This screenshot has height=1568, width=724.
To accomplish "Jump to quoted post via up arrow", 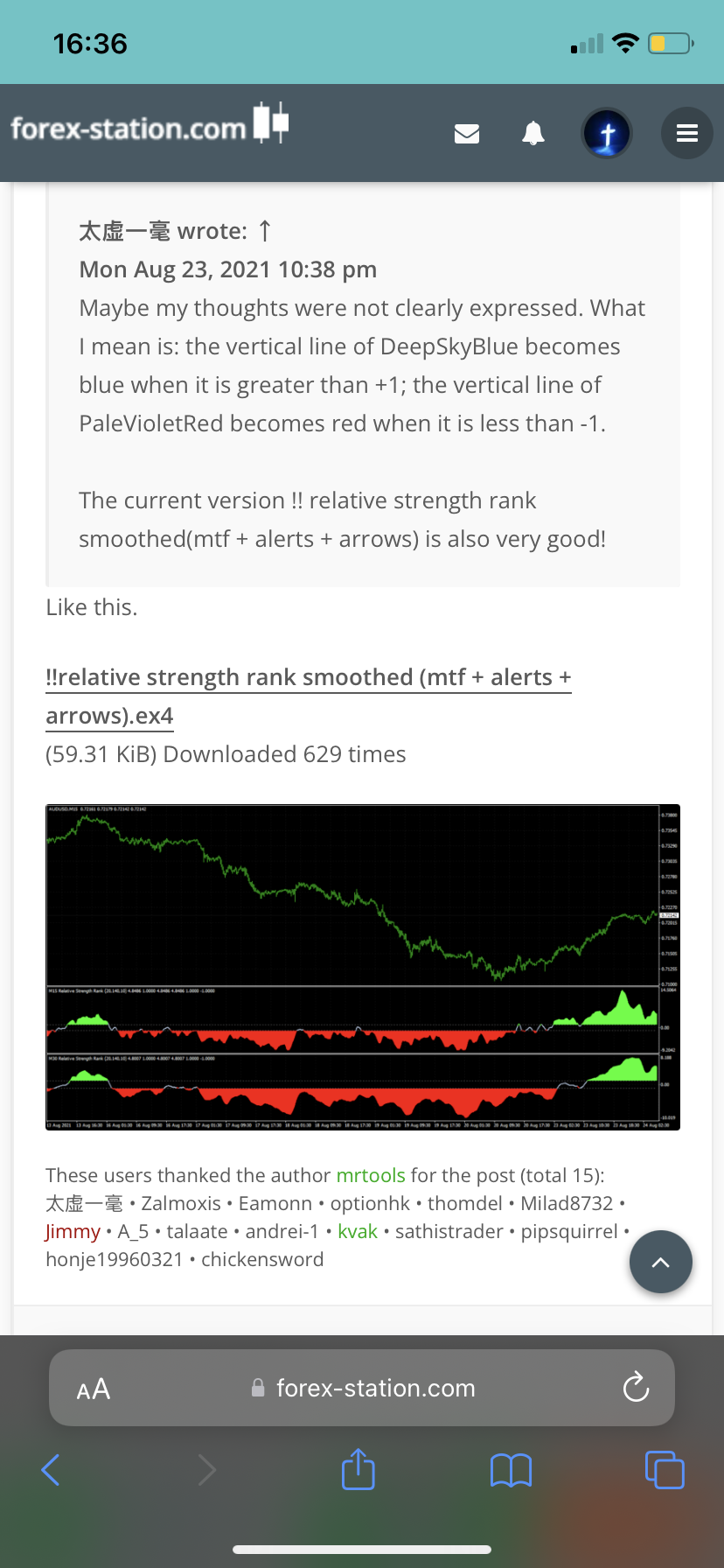I will (265, 231).
